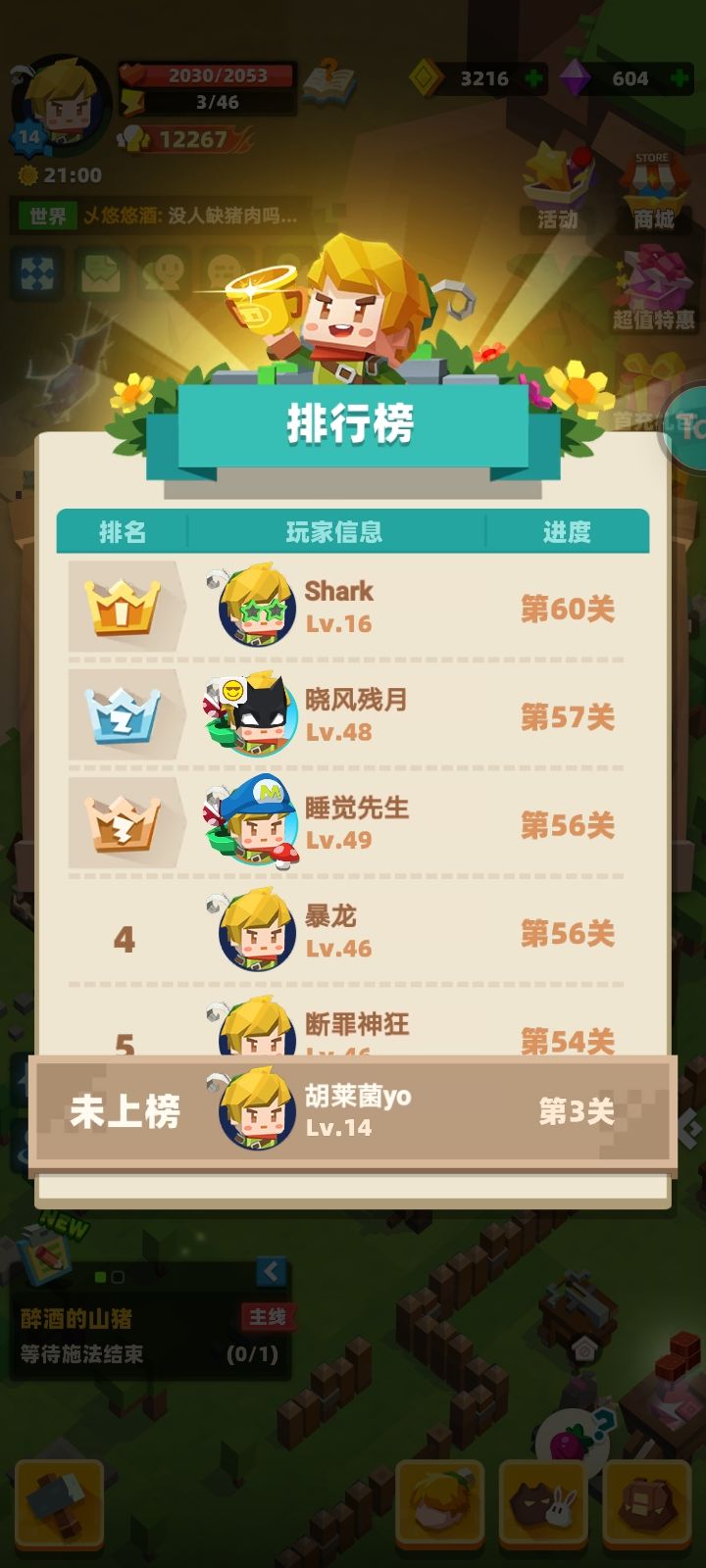View 晓风残月's ranking entry

point(353,716)
